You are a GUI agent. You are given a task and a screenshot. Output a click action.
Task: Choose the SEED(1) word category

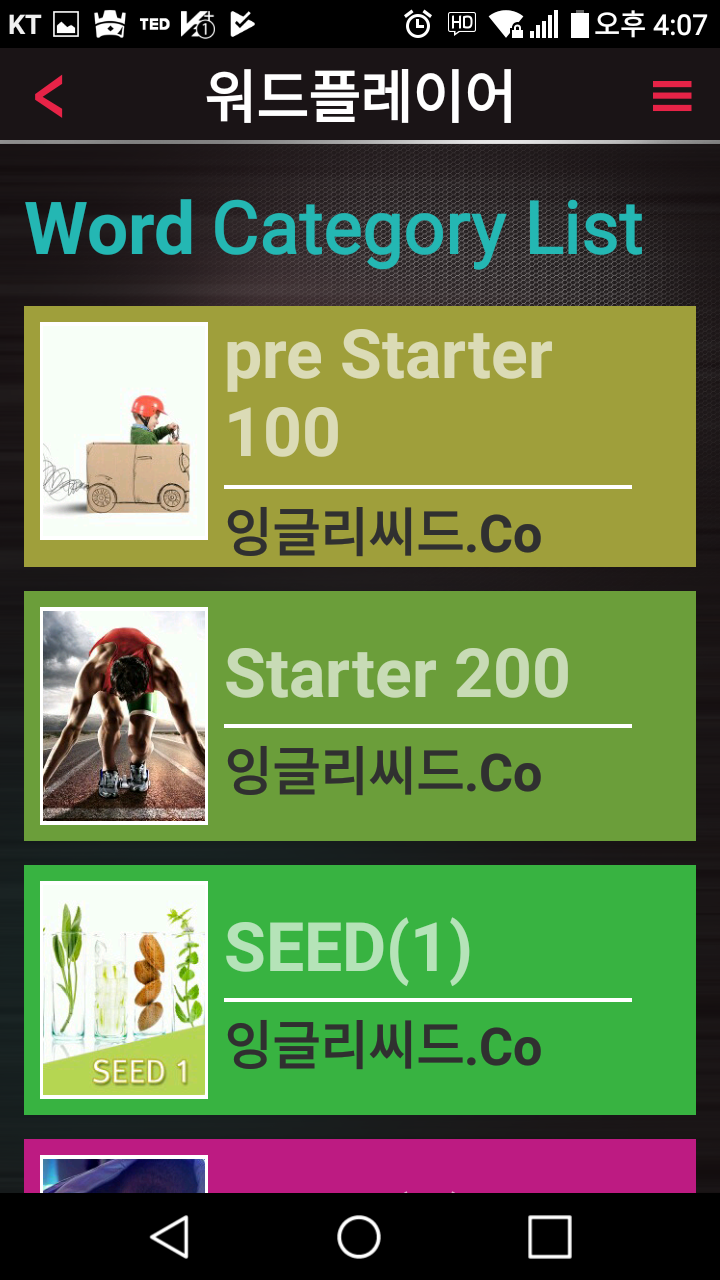click(360, 990)
